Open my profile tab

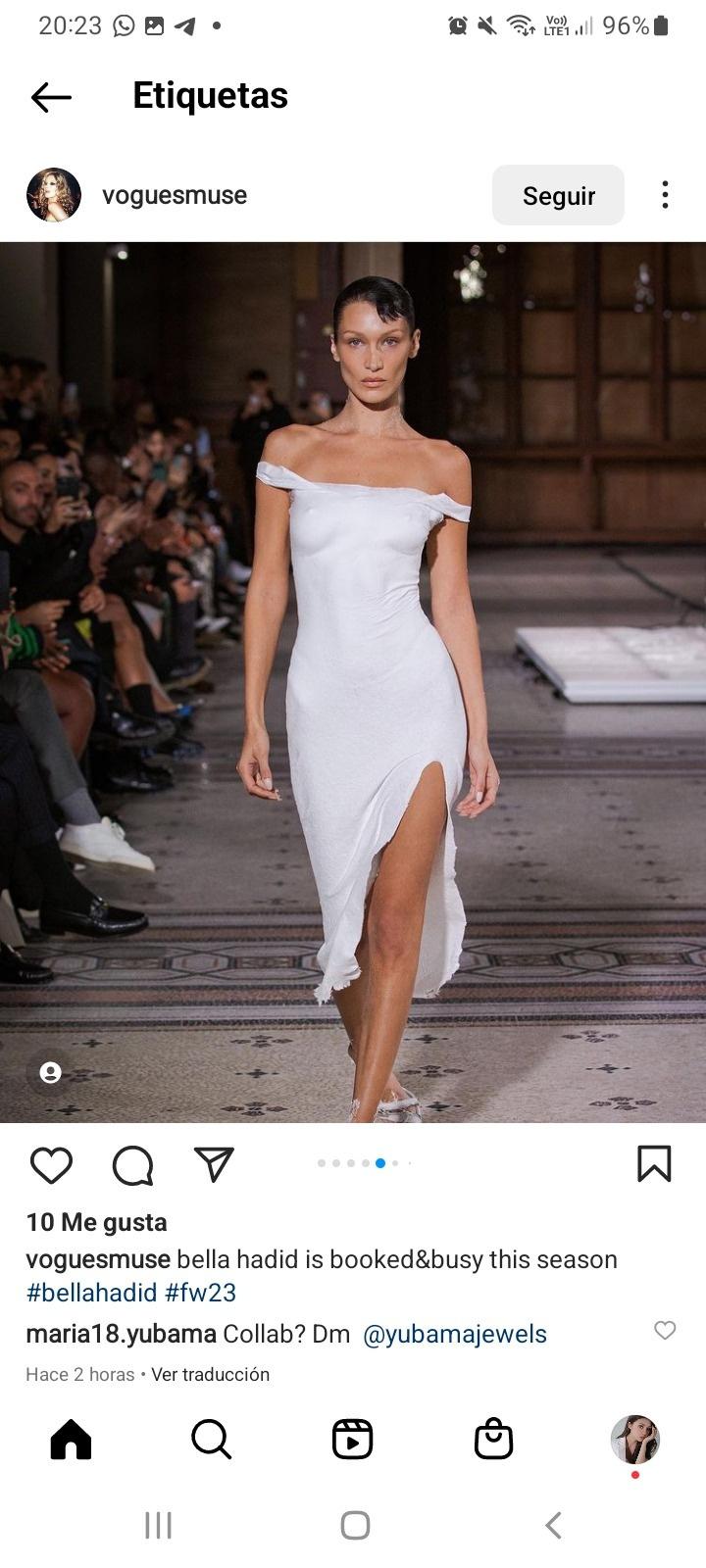point(634,1440)
